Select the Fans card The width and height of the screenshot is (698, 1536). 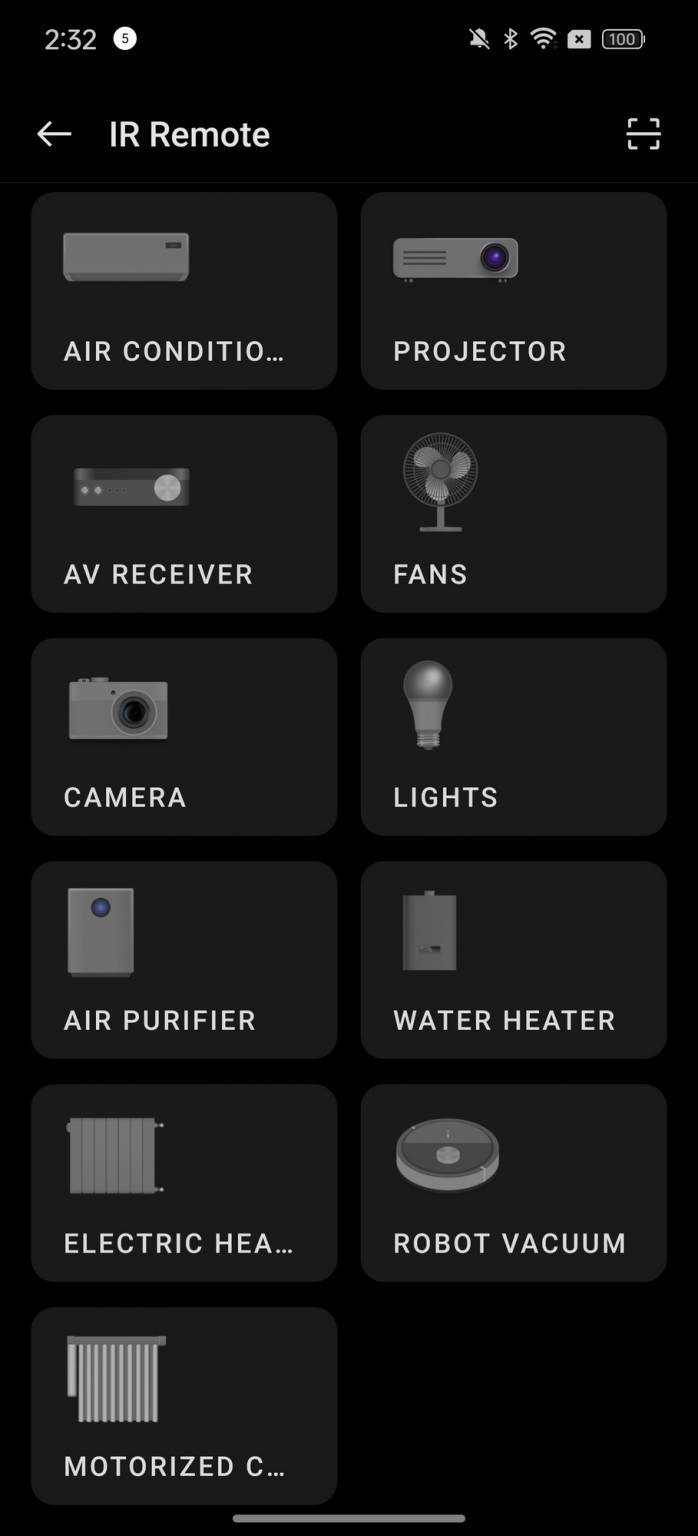[513, 514]
